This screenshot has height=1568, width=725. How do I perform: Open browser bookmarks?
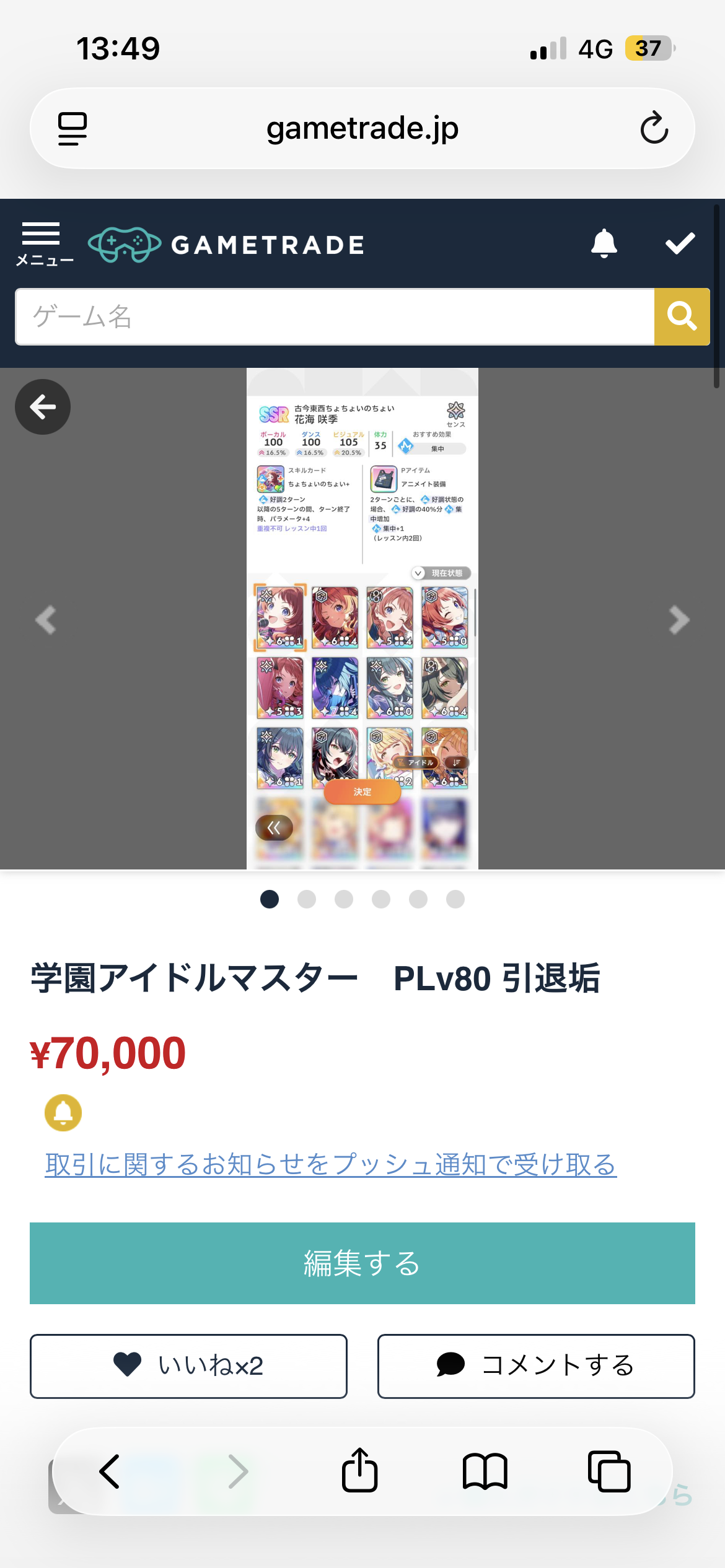(485, 1471)
